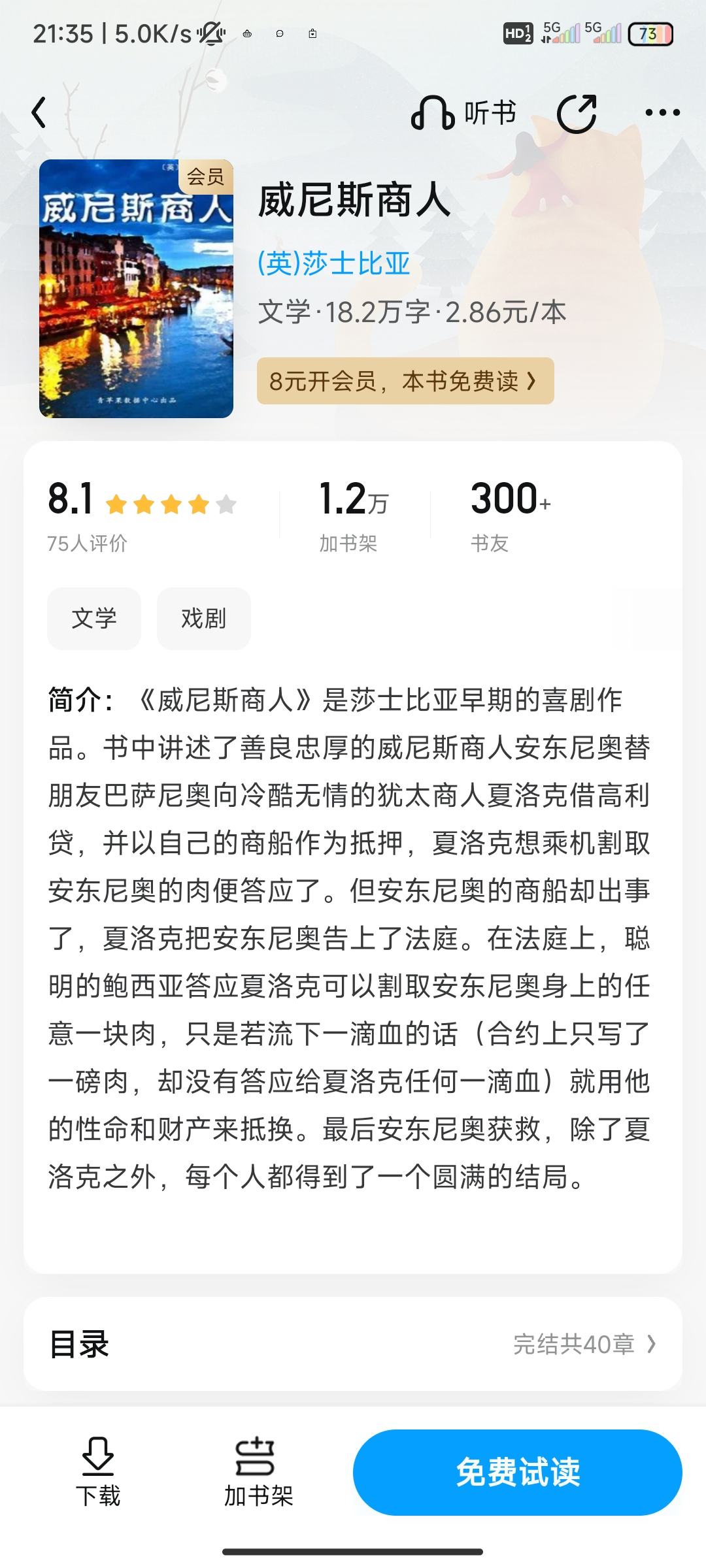Start 免费试读 free trial reading
The height and width of the screenshot is (1568, 706).
pos(518,1472)
